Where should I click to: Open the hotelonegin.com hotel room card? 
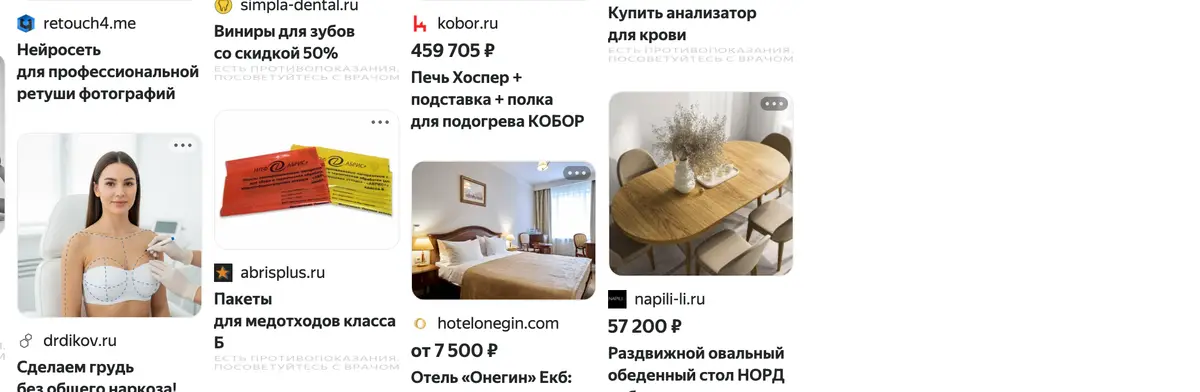[503, 231]
